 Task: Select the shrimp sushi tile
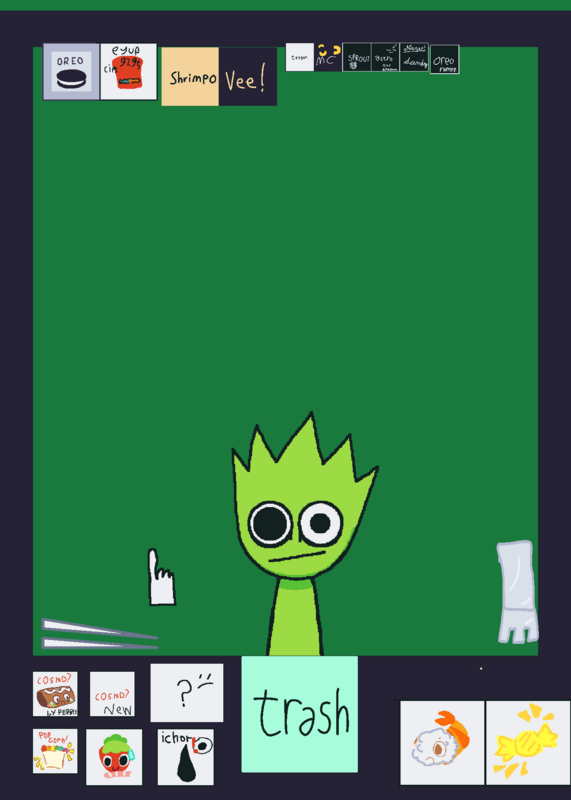[442, 743]
